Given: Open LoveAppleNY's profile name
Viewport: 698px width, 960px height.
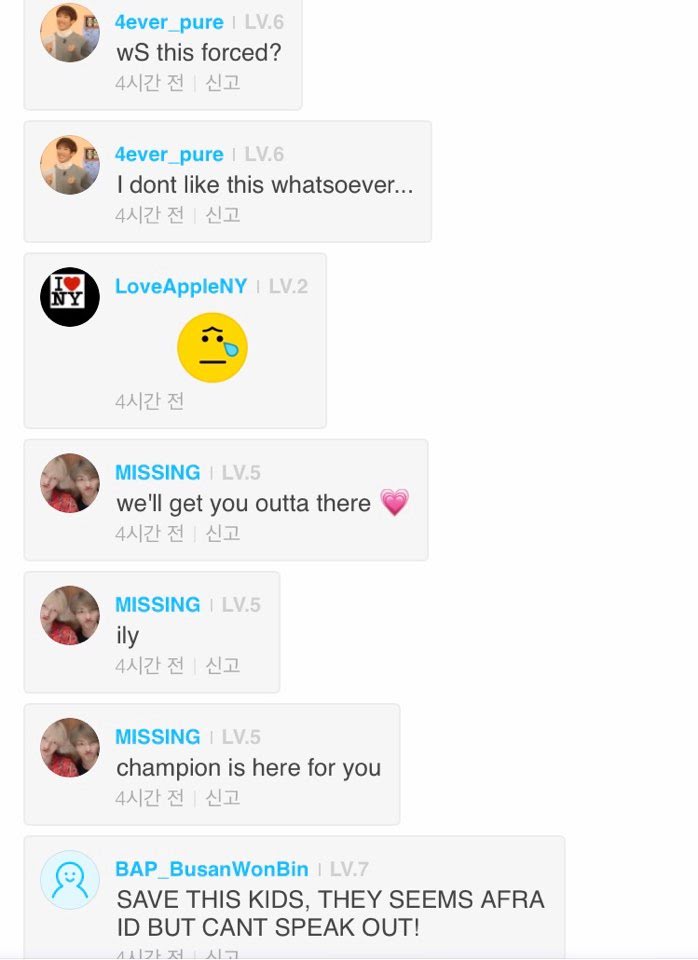Looking at the screenshot, I should point(181,286).
